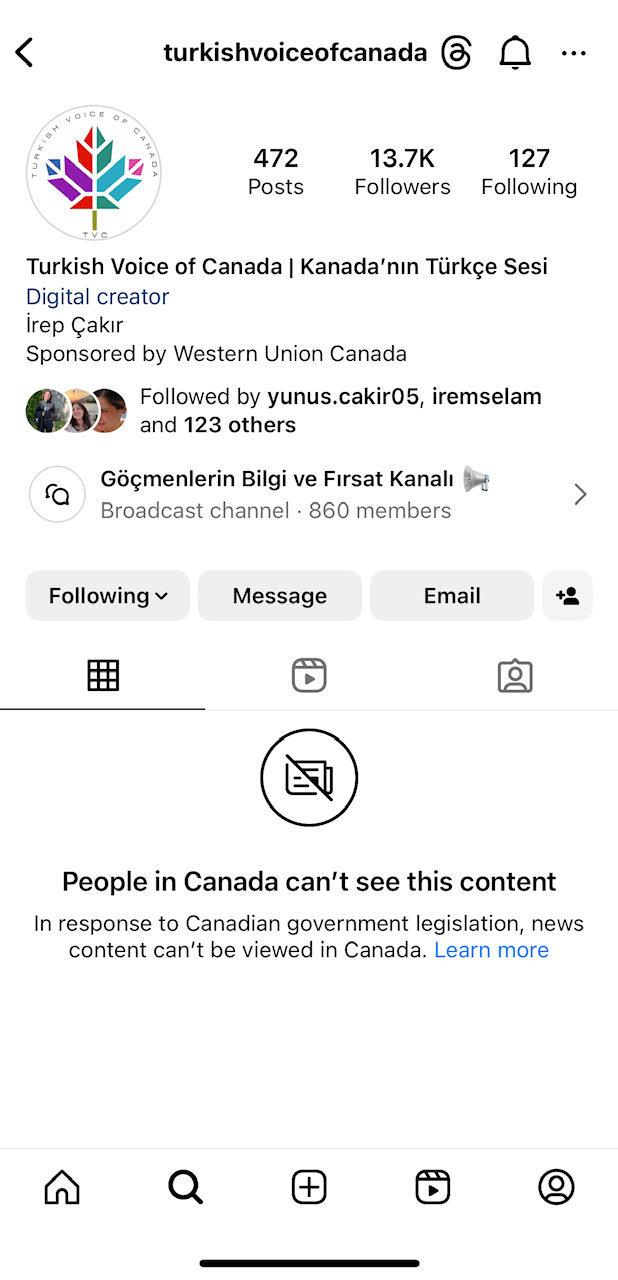
Task: Show the 13.7K followers list
Action: [402, 172]
